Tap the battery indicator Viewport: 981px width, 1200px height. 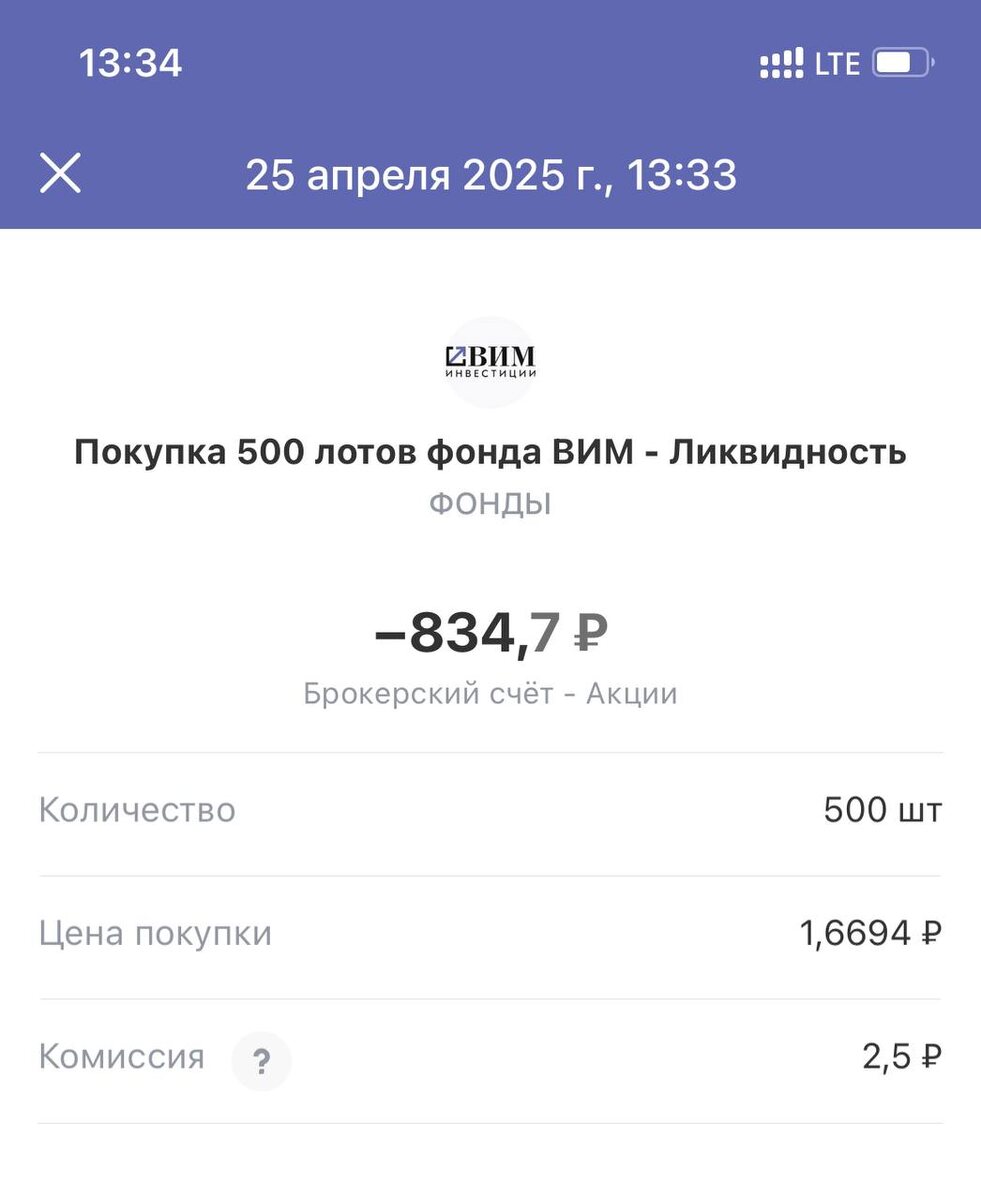897,62
